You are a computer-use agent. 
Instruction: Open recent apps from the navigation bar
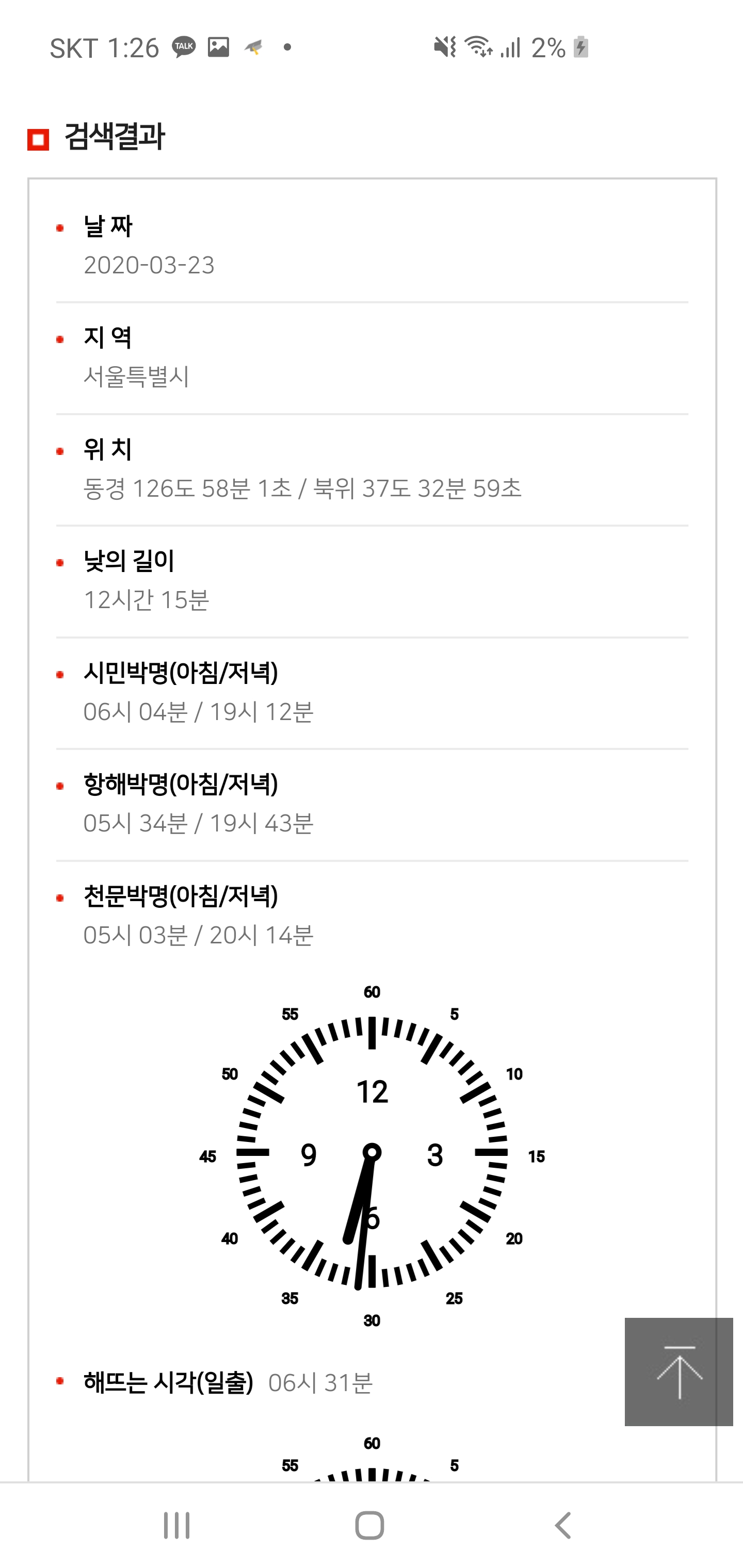(x=176, y=1525)
